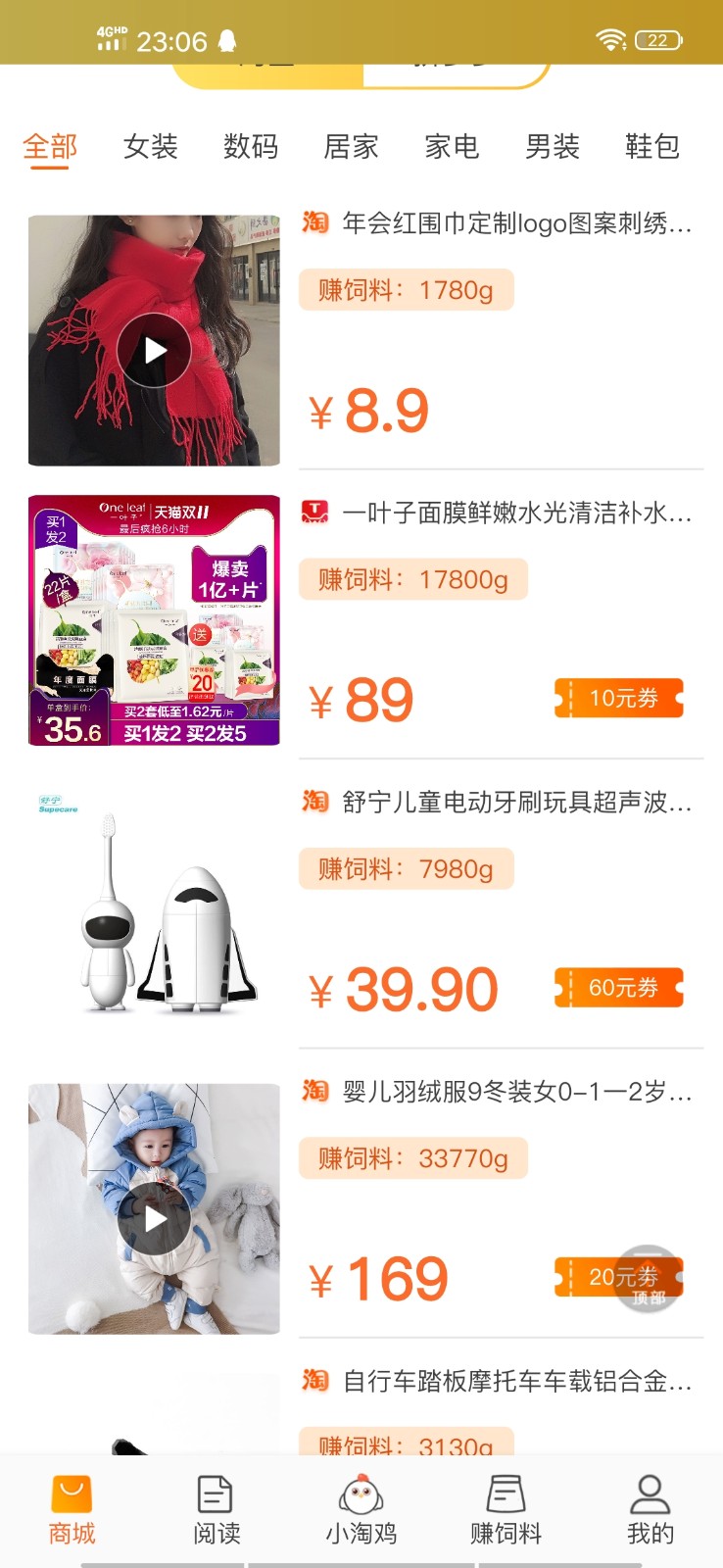Open the 居家 category tab
The width and height of the screenshot is (723, 1568).
351,147
